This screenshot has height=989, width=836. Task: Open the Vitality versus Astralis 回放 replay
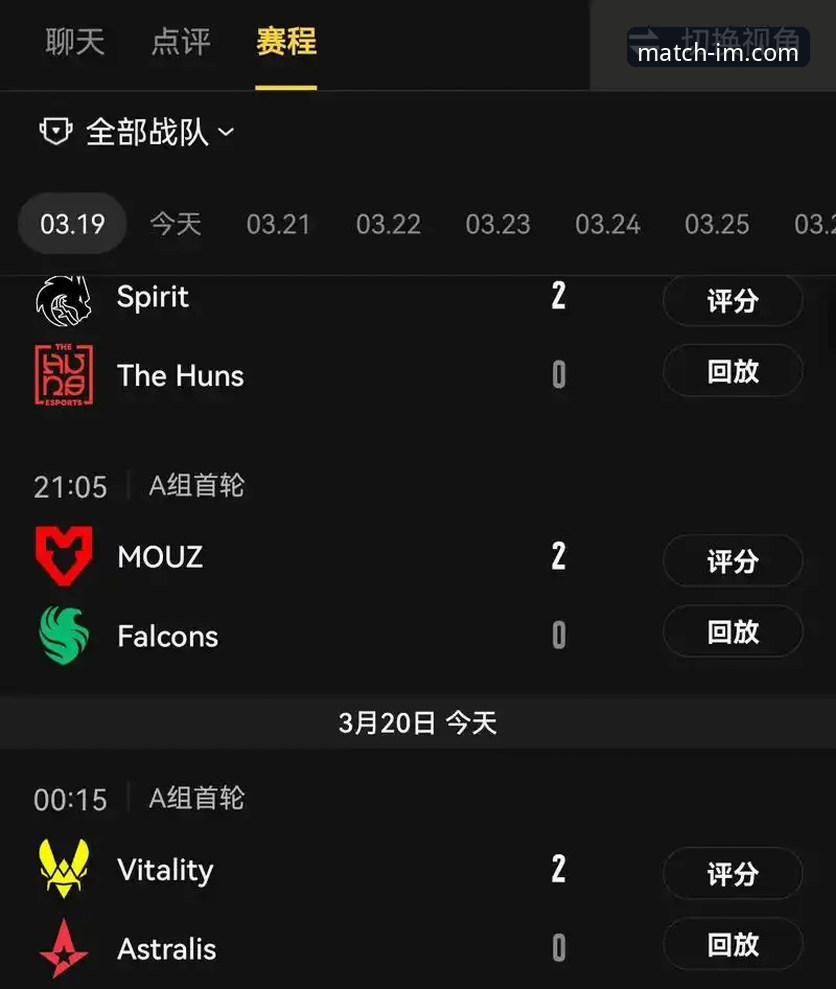(x=733, y=943)
